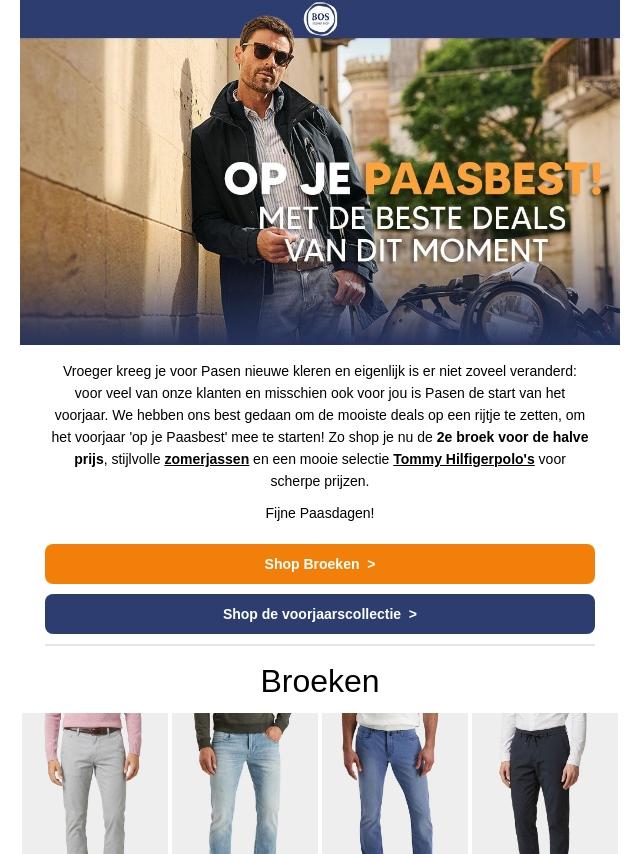Shop de voorjaarscollectie via blue button
Viewport: 640px width, 854px height.
pos(320,614)
